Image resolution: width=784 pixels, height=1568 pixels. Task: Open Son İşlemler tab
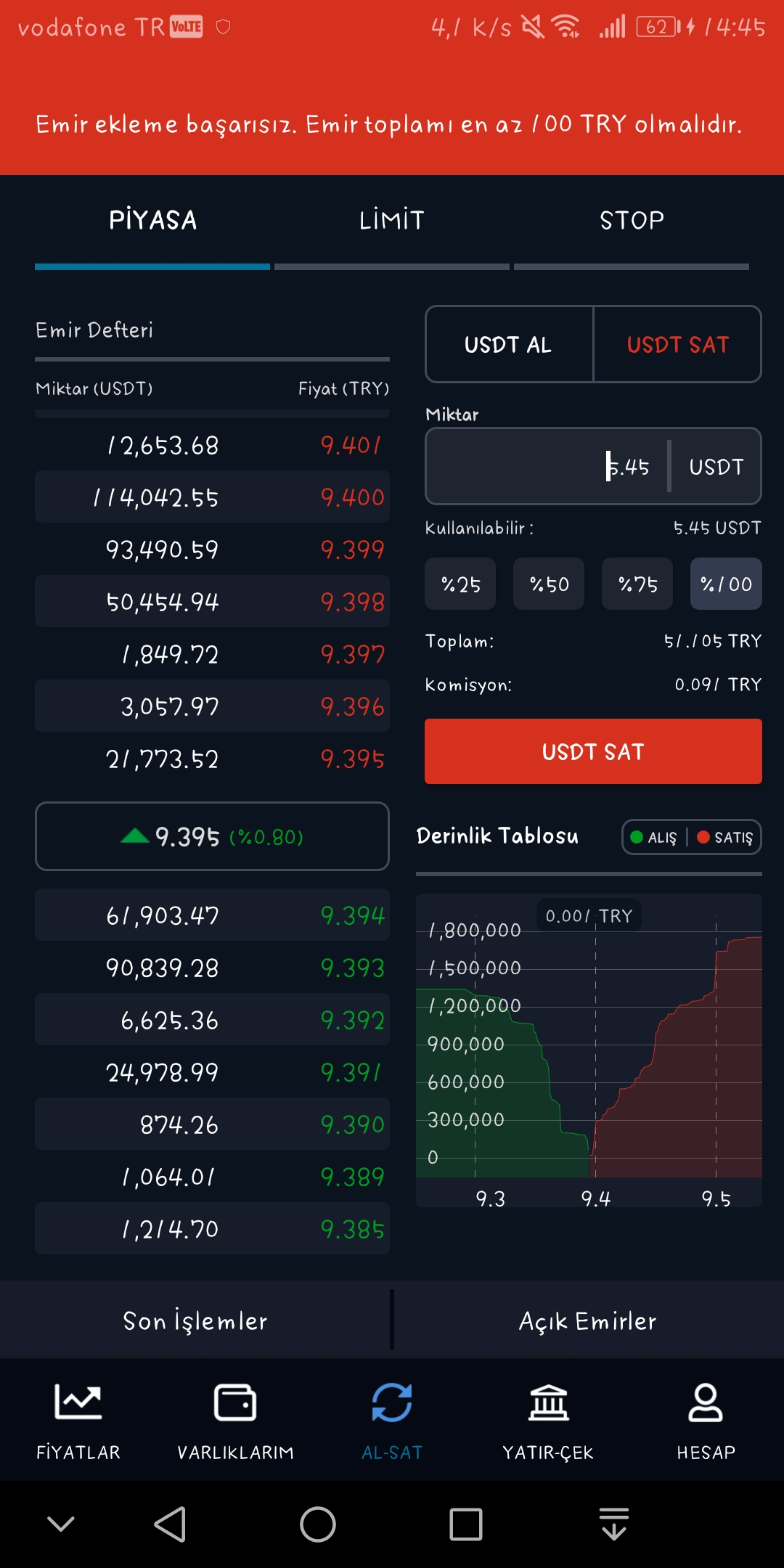click(x=195, y=1320)
